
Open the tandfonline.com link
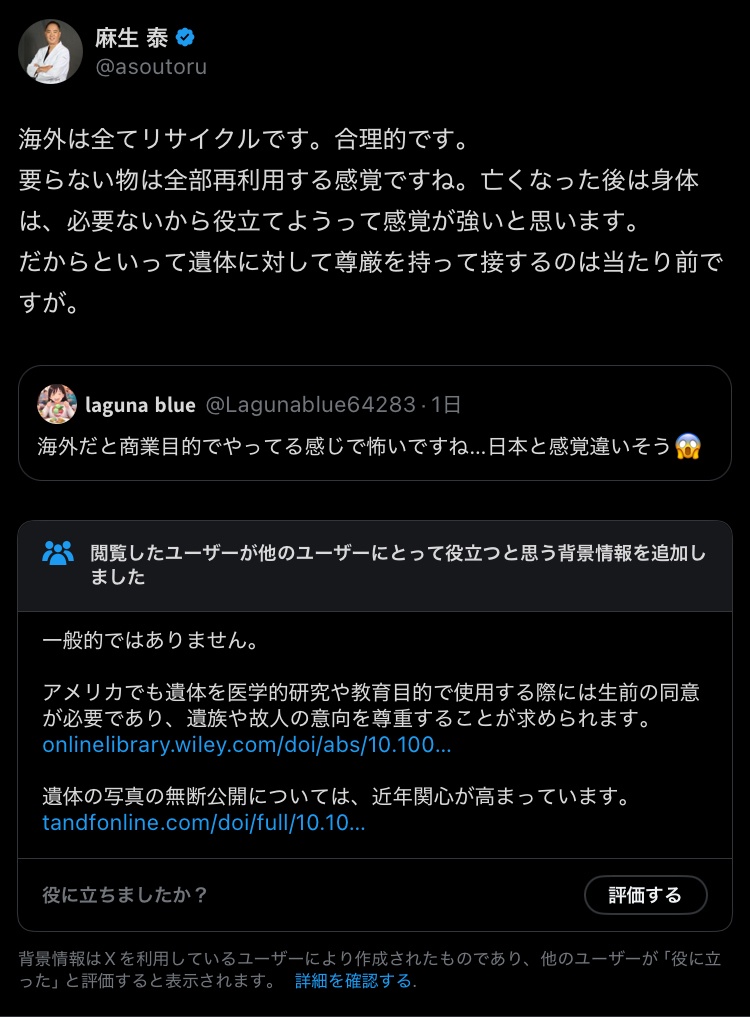pyautogui.click(x=204, y=823)
